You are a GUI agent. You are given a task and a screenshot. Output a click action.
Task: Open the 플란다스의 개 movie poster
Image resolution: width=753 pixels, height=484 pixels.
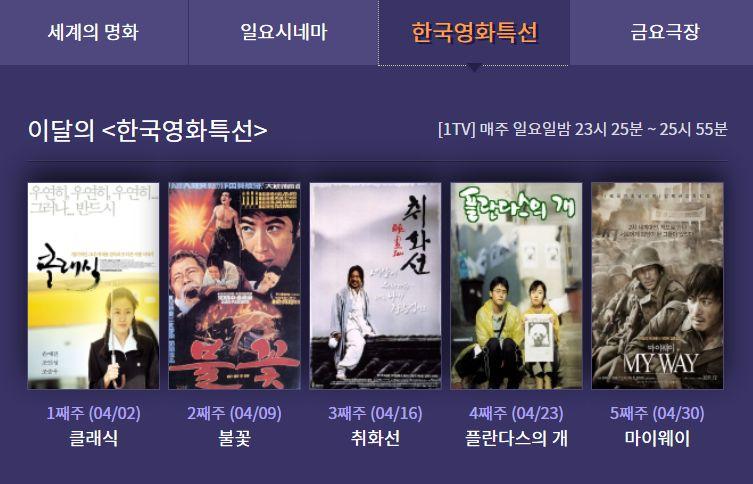click(516, 285)
